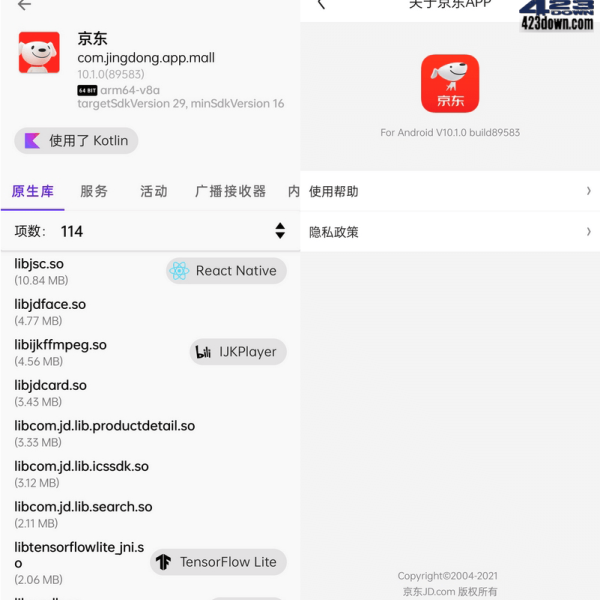The height and width of the screenshot is (600, 600).
Task: Go back from the 京东 app details
Action: (24, 6)
